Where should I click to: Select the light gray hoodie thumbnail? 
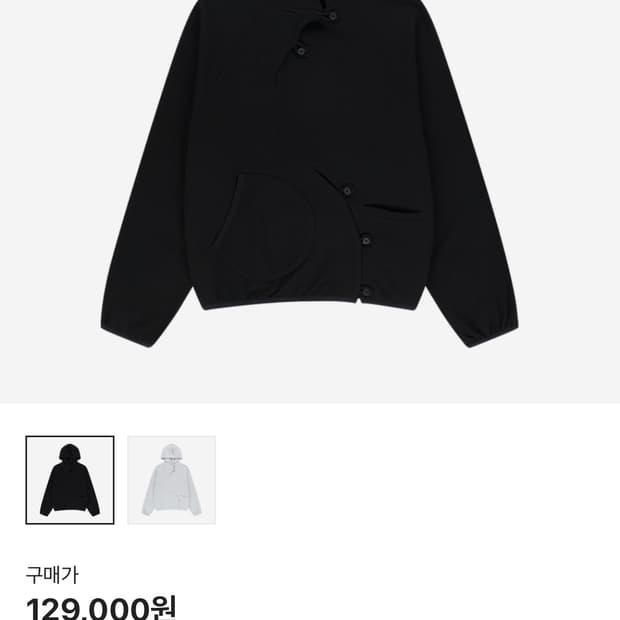click(172, 480)
